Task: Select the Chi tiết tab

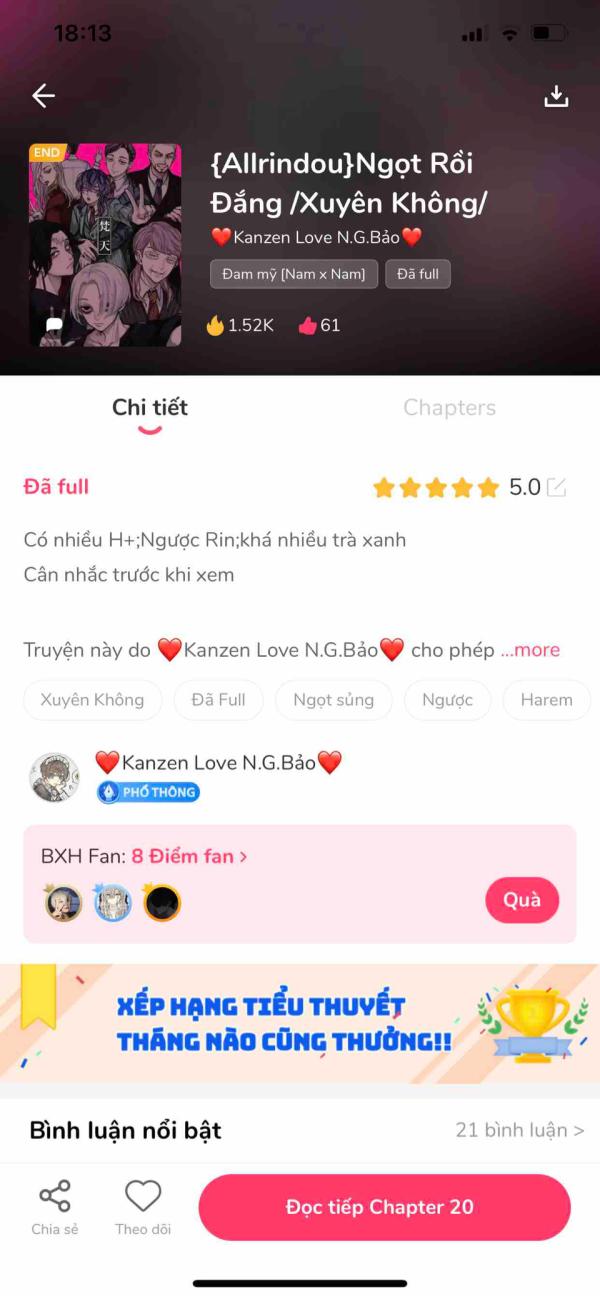Action: click(150, 407)
